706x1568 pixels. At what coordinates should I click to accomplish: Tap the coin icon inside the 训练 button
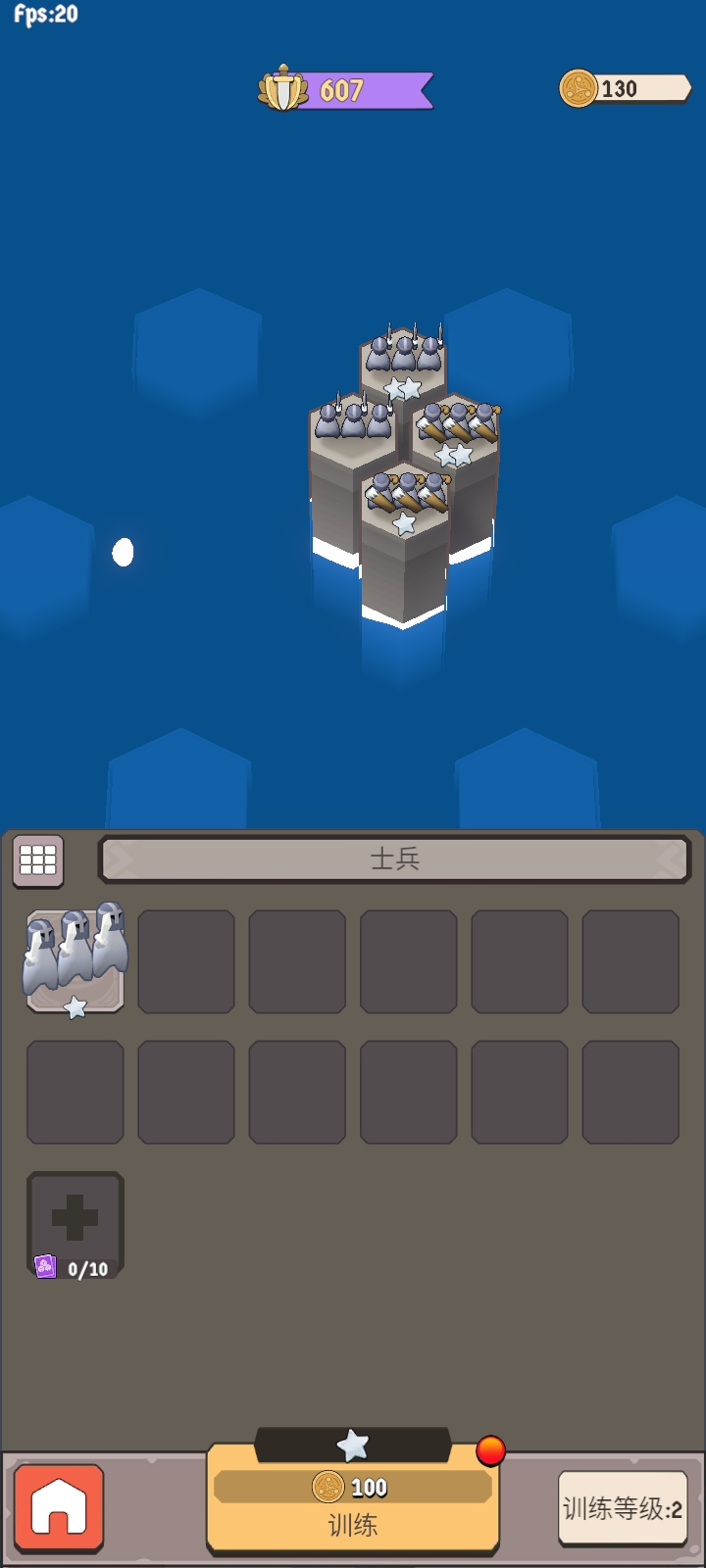click(x=328, y=1487)
